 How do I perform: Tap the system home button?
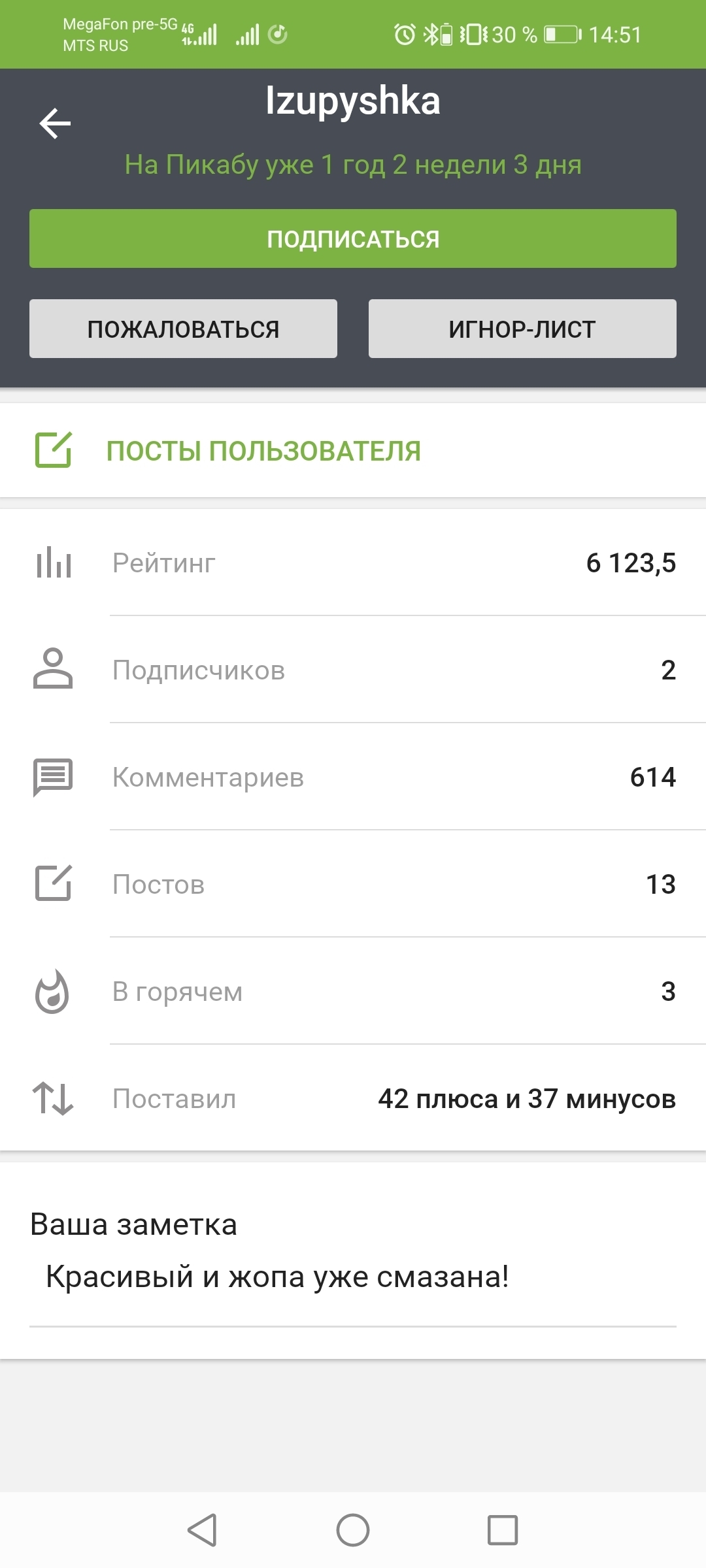point(353,1530)
